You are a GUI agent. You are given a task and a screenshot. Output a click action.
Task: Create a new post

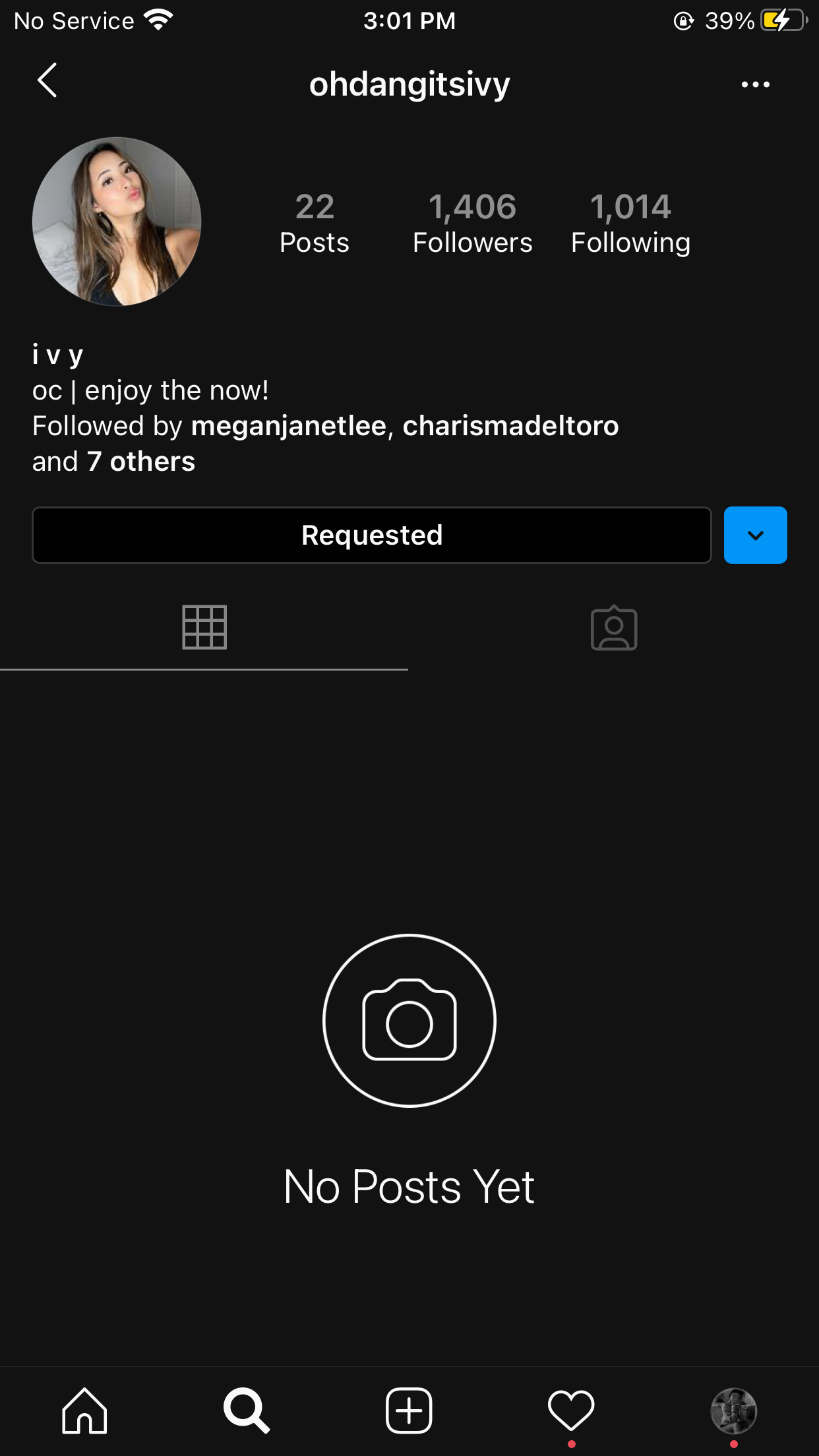(x=409, y=1411)
